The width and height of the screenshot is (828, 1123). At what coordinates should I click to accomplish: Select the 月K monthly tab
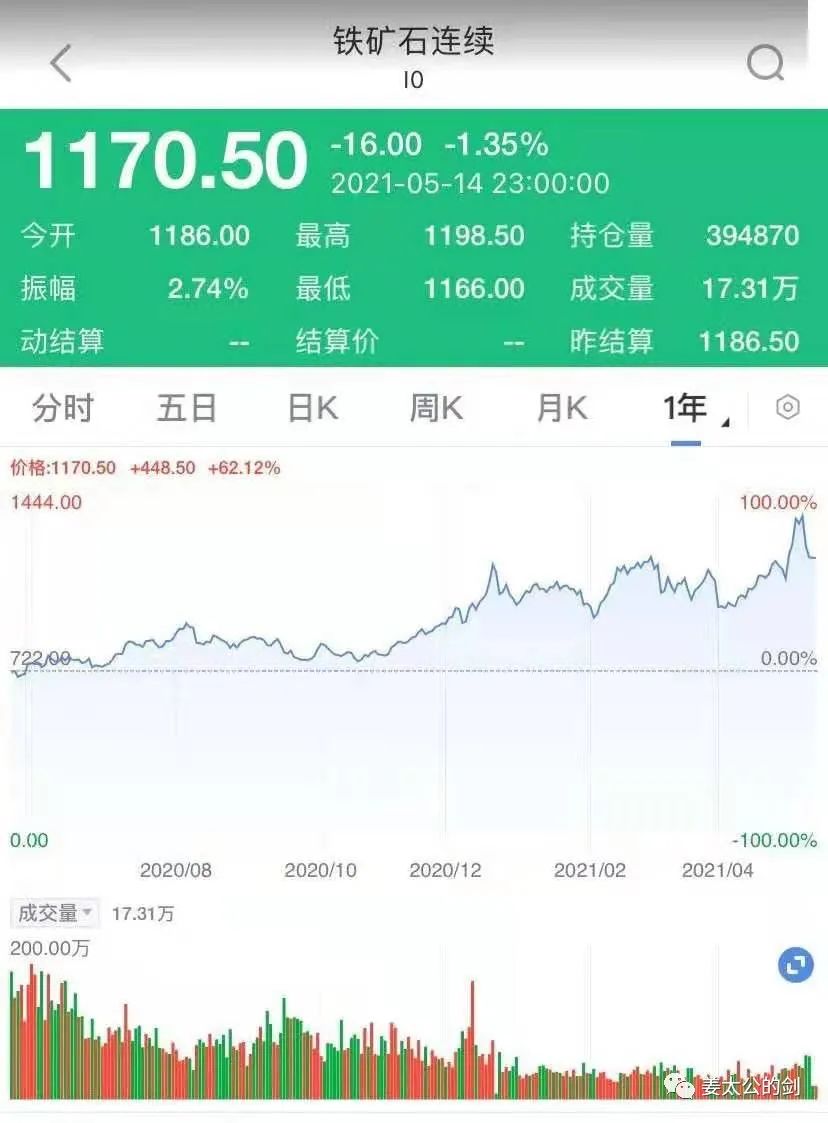tap(558, 409)
